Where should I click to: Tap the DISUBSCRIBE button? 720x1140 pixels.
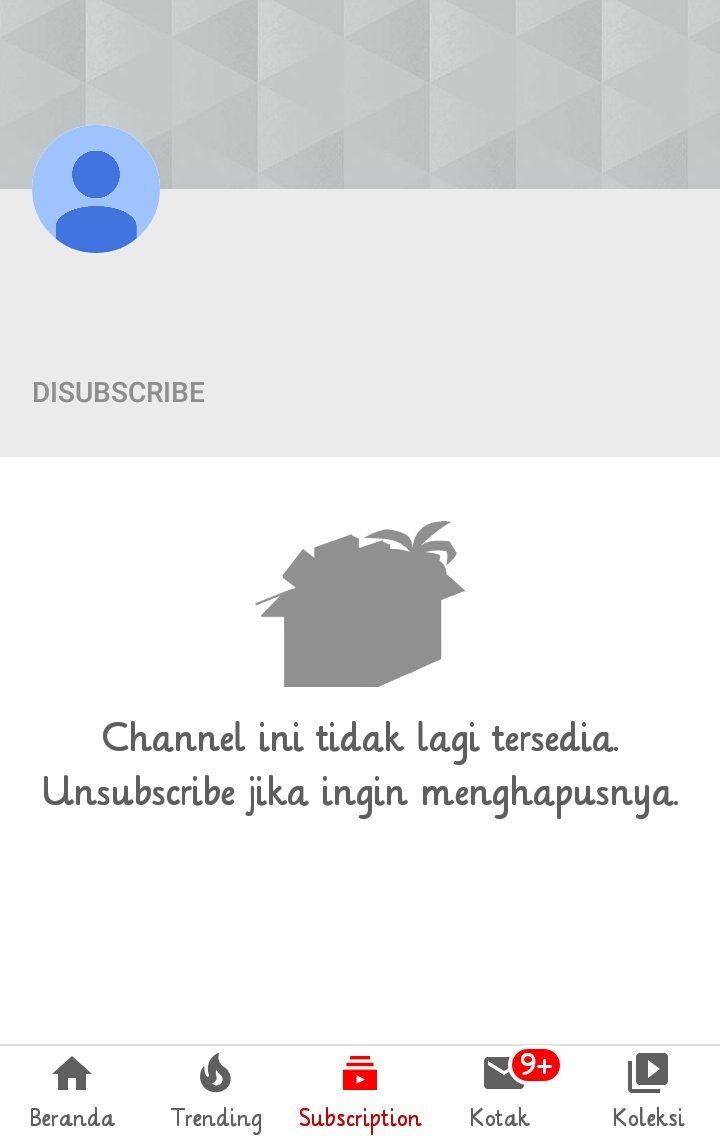[x=119, y=392]
